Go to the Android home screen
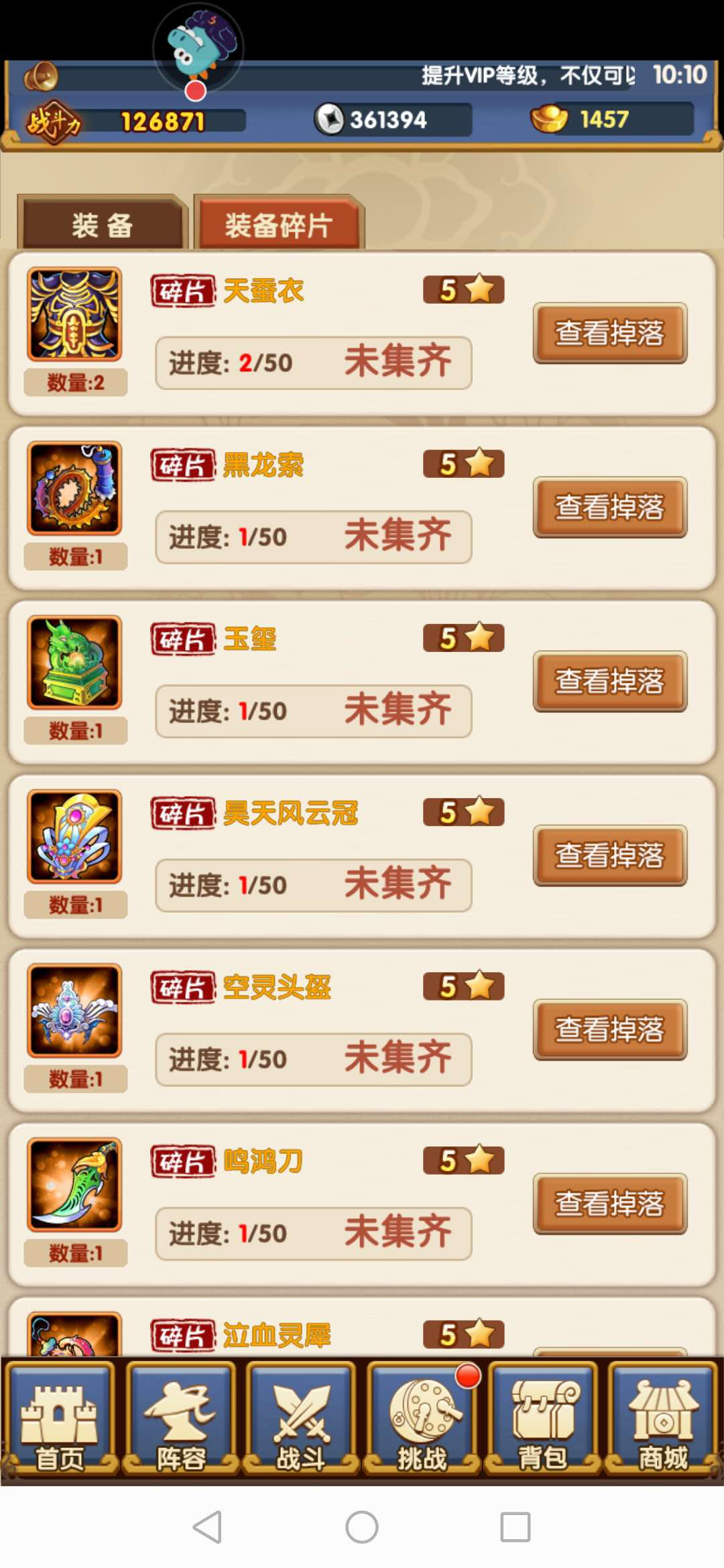 point(362,1527)
